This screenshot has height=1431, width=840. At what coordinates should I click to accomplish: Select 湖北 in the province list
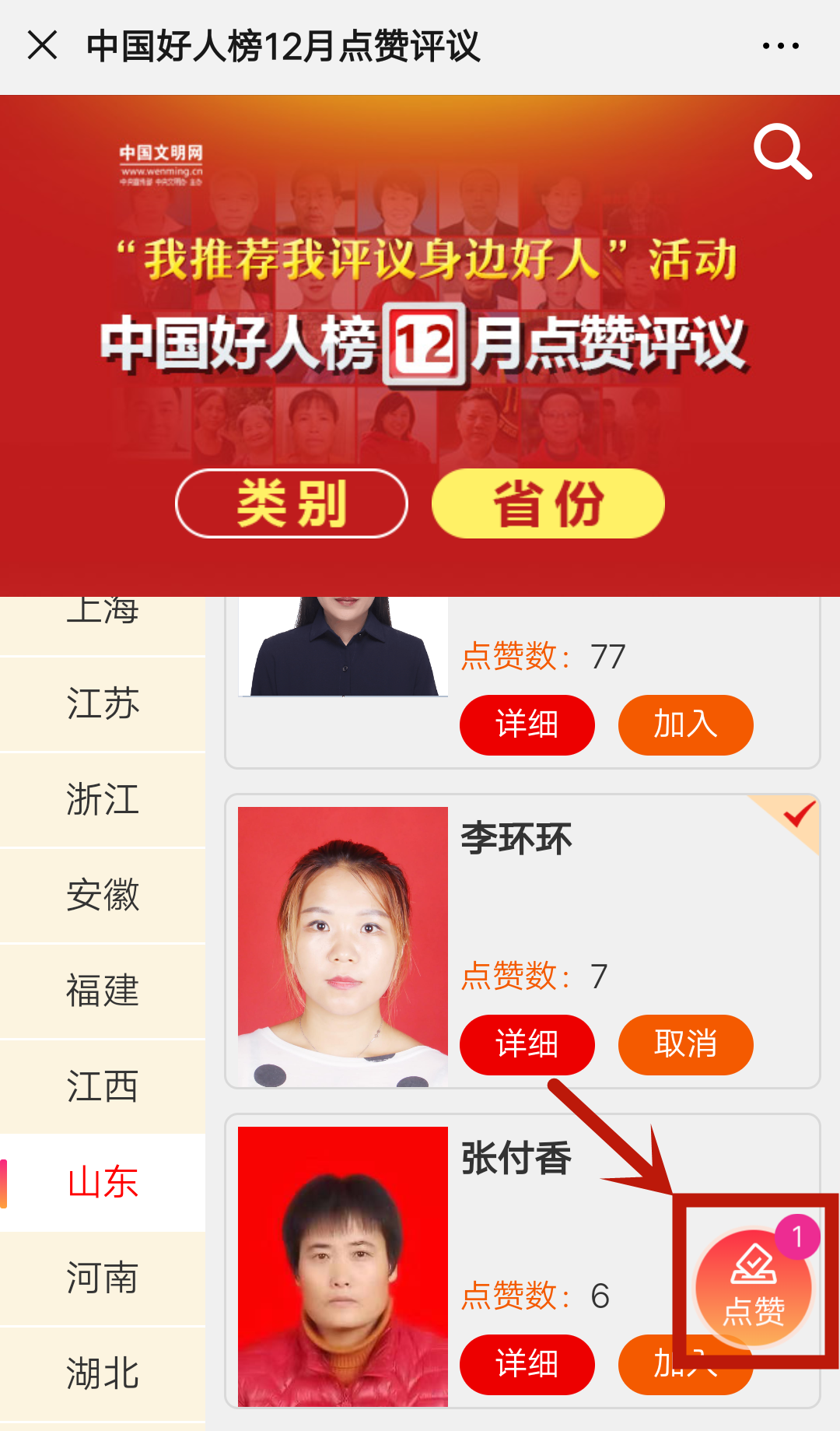[103, 1374]
